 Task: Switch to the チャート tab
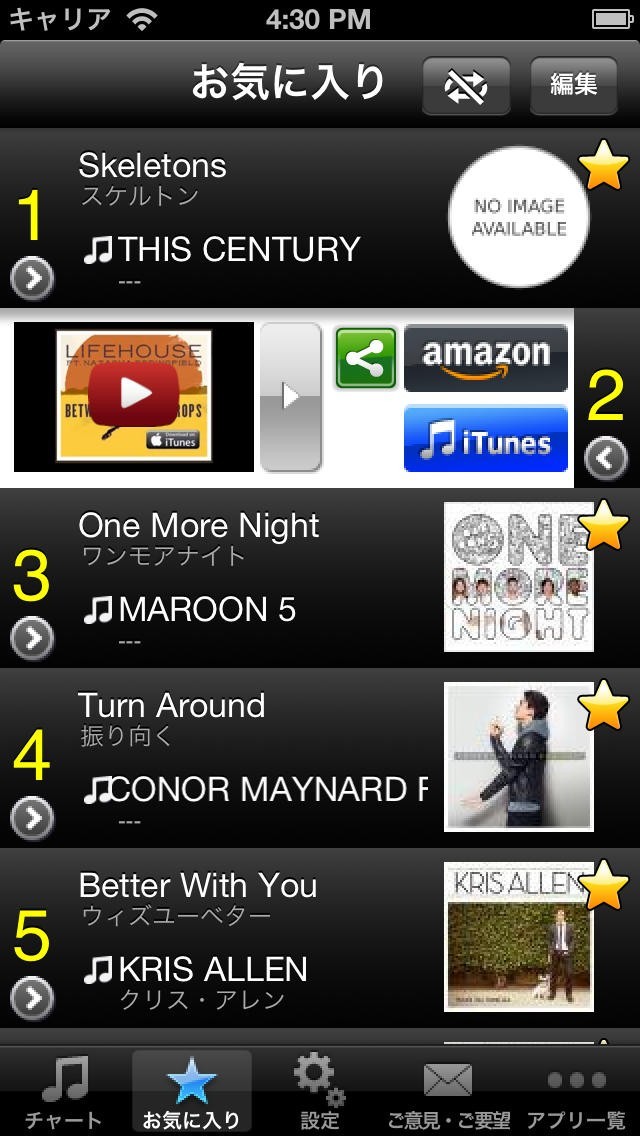(x=64, y=1092)
